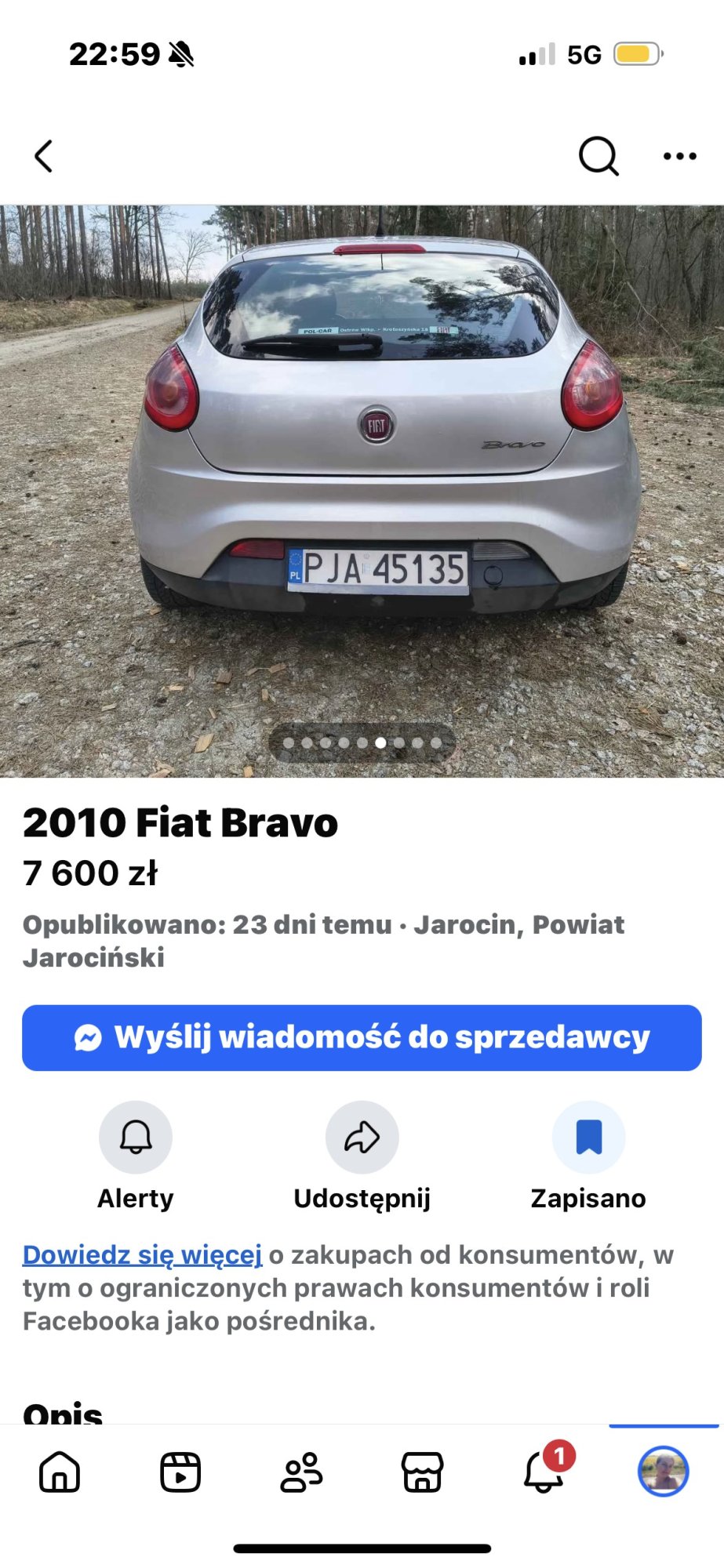
Task: Tap the Udostępnij share arrow icon
Action: coord(362,1136)
